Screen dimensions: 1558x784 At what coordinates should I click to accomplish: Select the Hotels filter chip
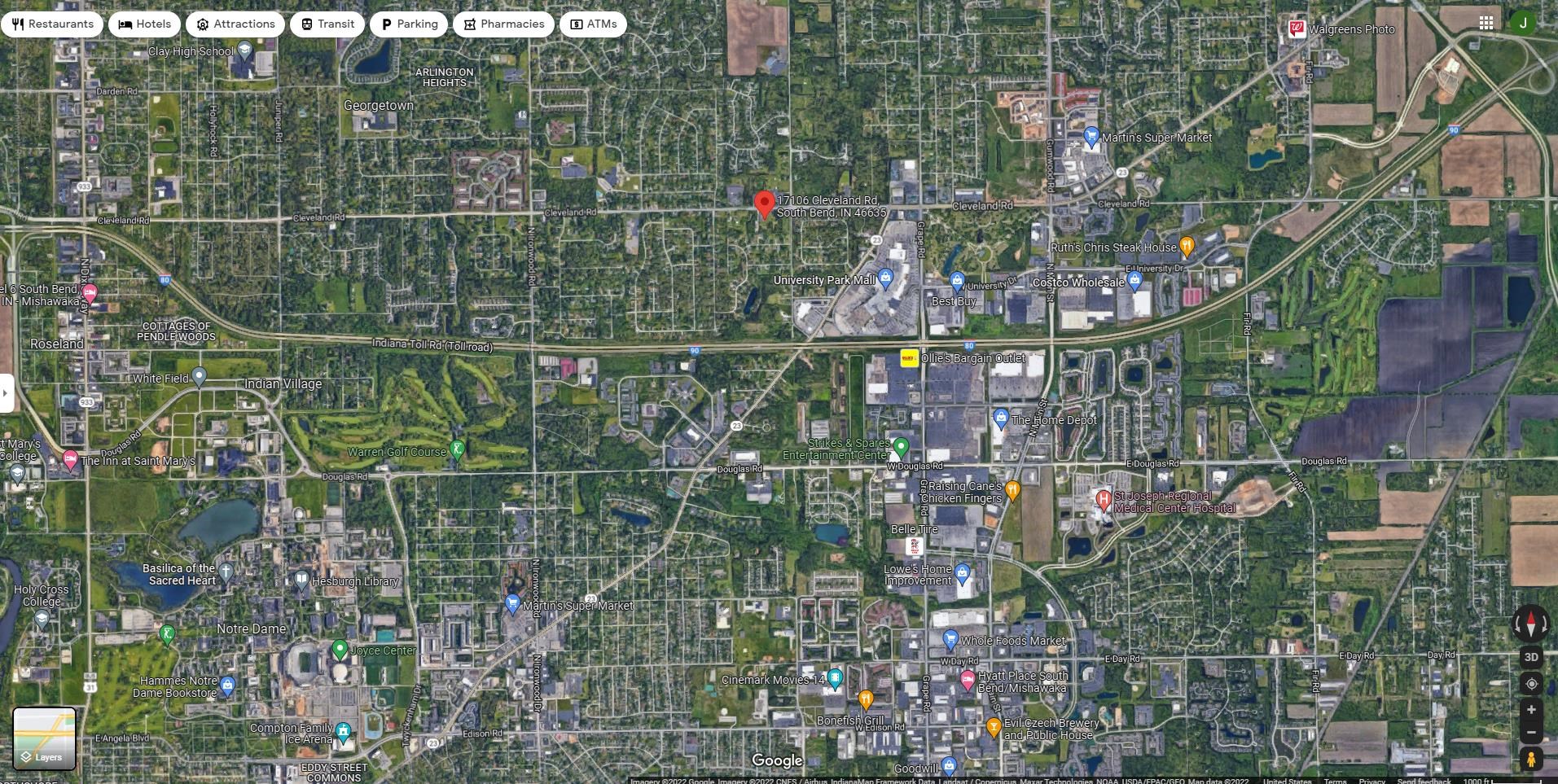[145, 24]
